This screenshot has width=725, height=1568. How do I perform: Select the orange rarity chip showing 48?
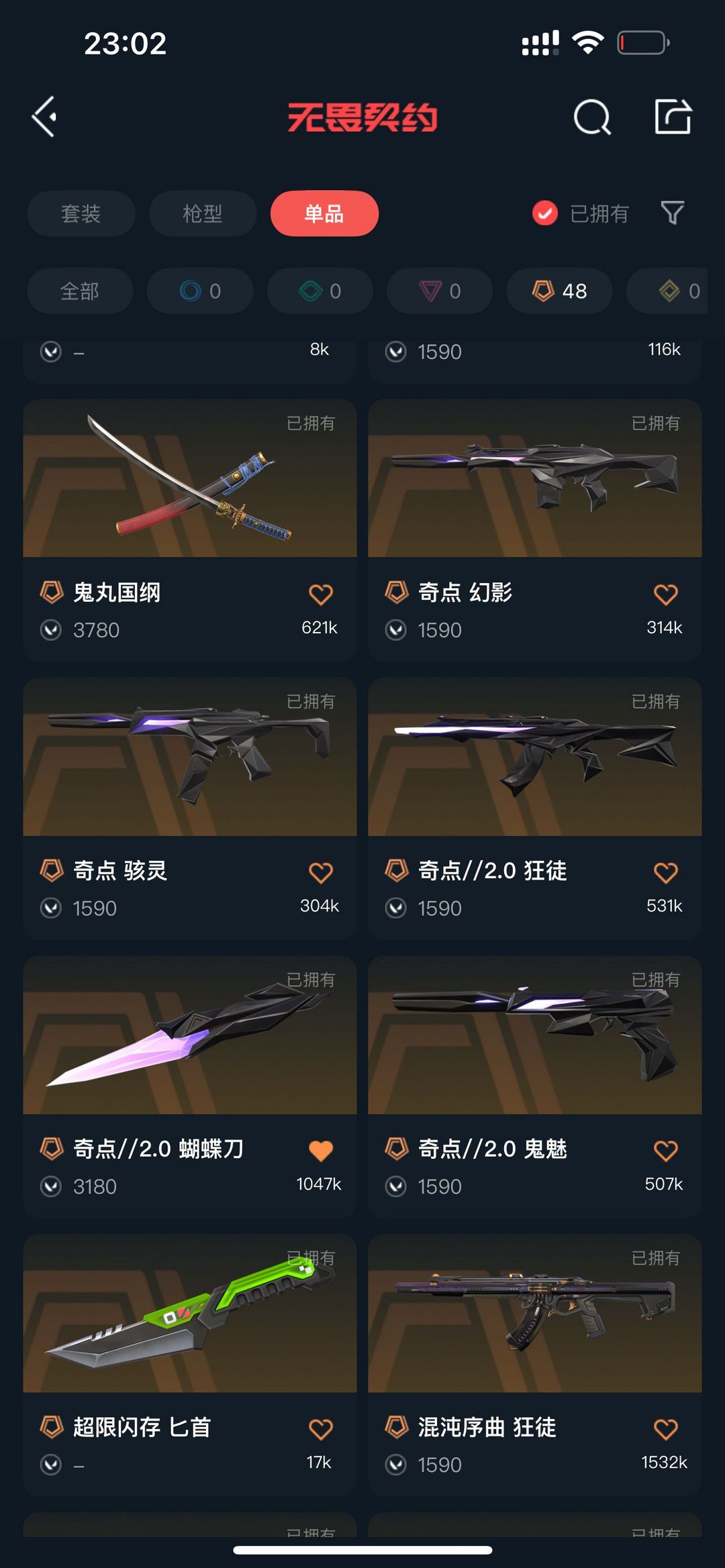click(x=559, y=291)
